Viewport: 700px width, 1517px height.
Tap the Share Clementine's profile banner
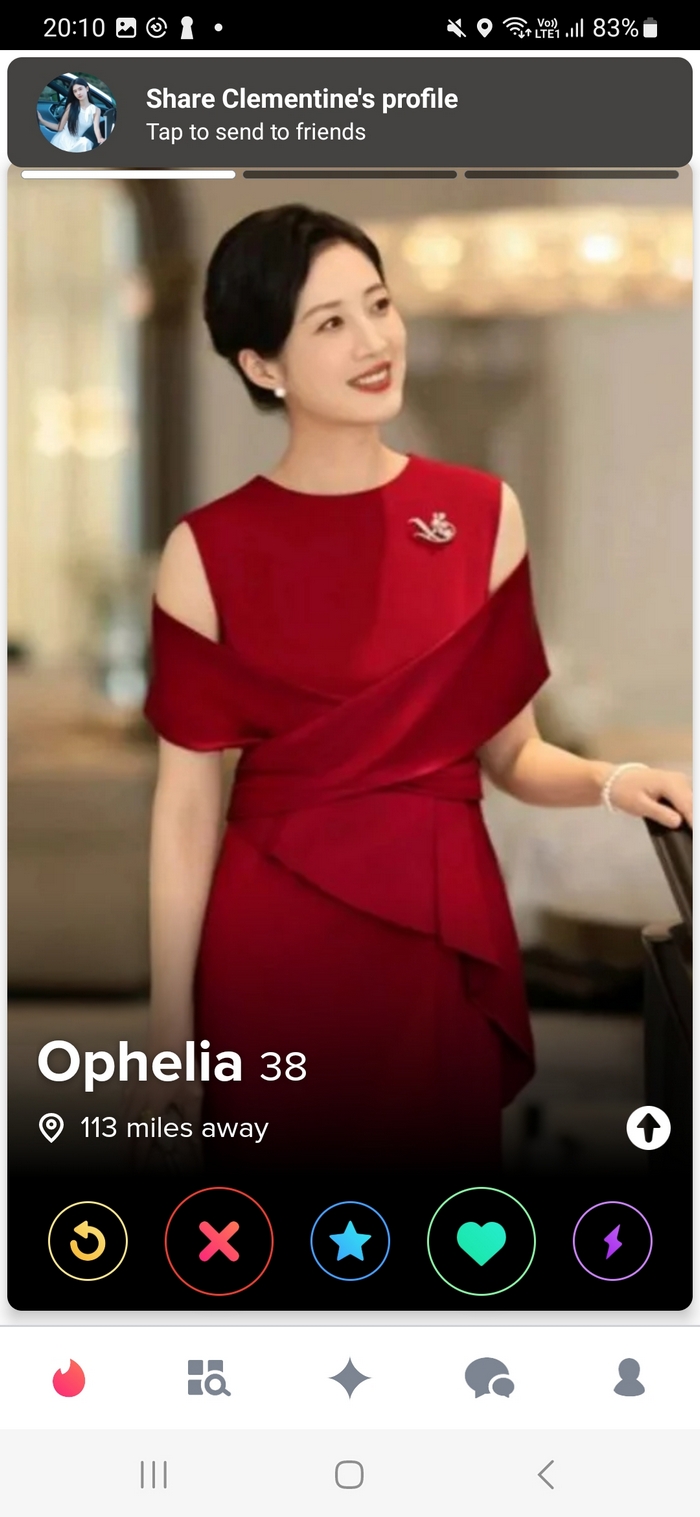pos(350,113)
